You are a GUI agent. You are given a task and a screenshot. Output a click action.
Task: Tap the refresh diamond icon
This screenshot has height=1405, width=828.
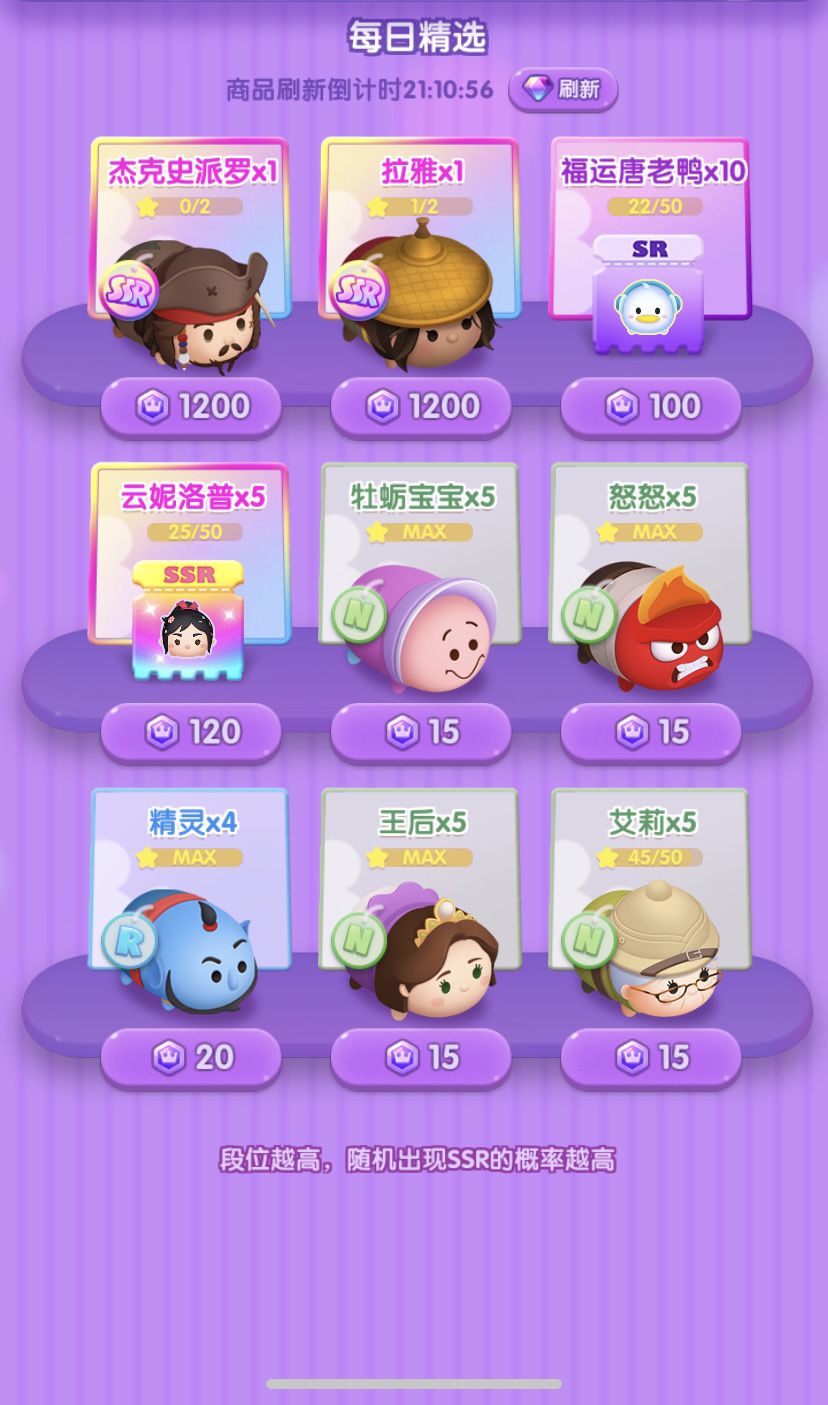tap(538, 89)
